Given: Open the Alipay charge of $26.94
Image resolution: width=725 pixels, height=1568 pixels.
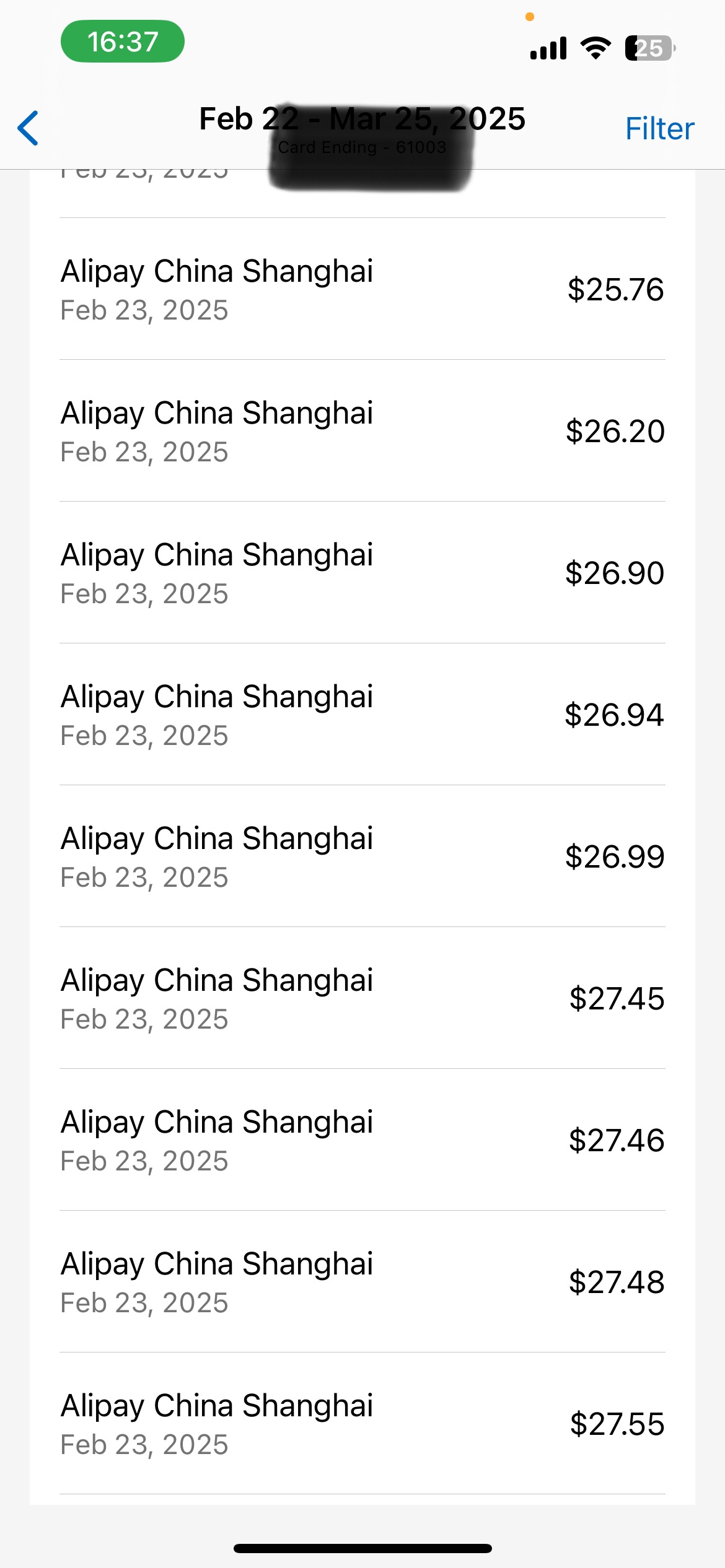Looking at the screenshot, I should coord(362,715).
